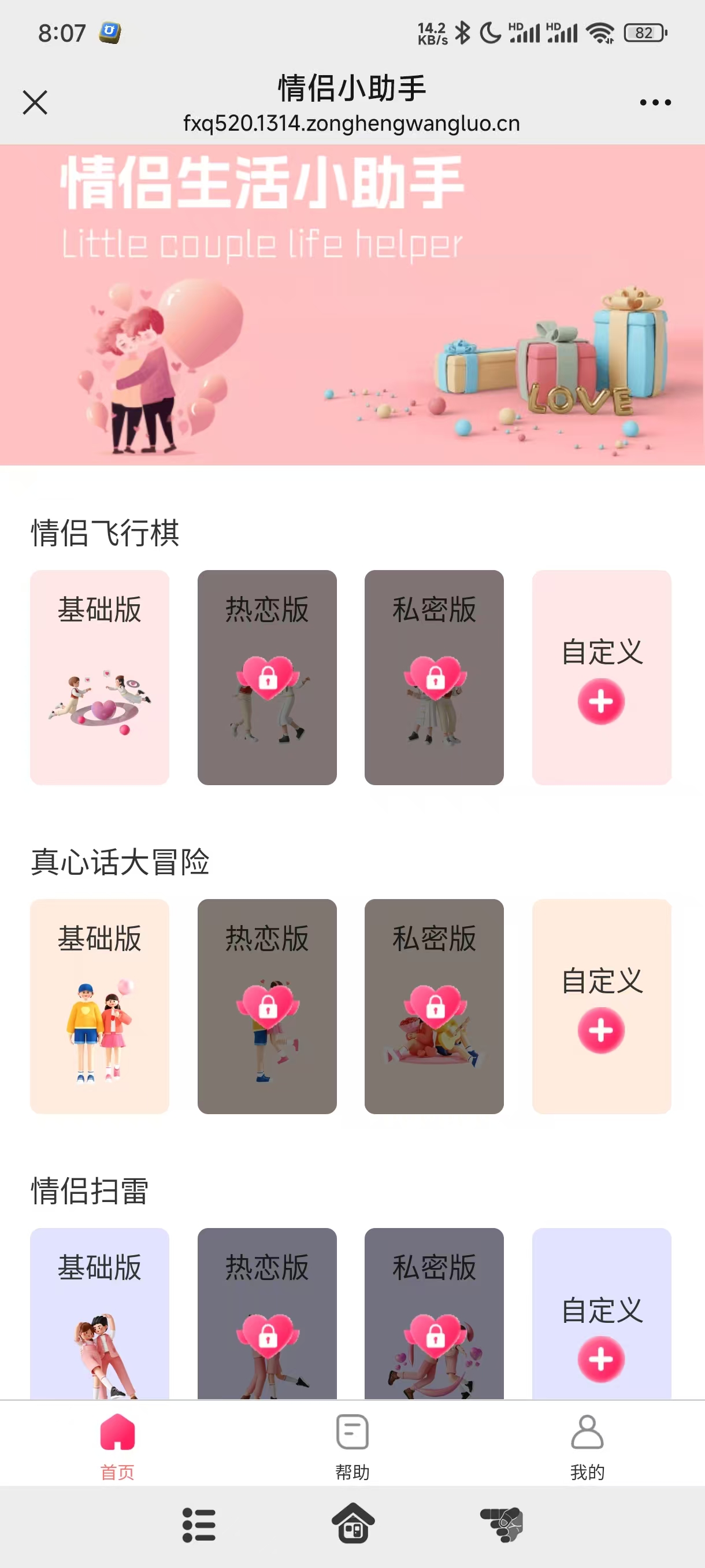The image size is (705, 1568).
Task: Select locked 热恋版 under 真心话大冒险
Action: 267,1005
